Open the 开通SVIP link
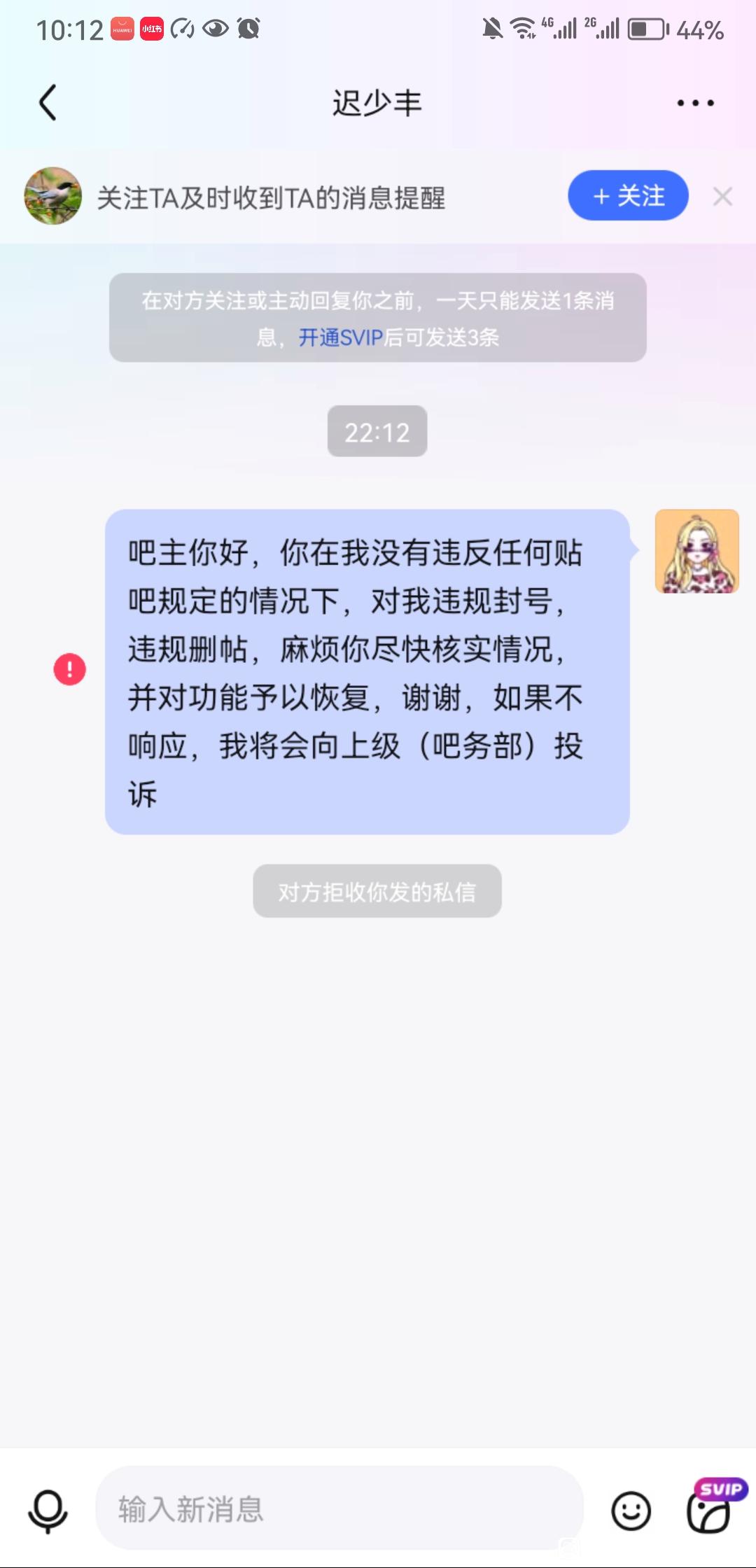 [x=340, y=338]
